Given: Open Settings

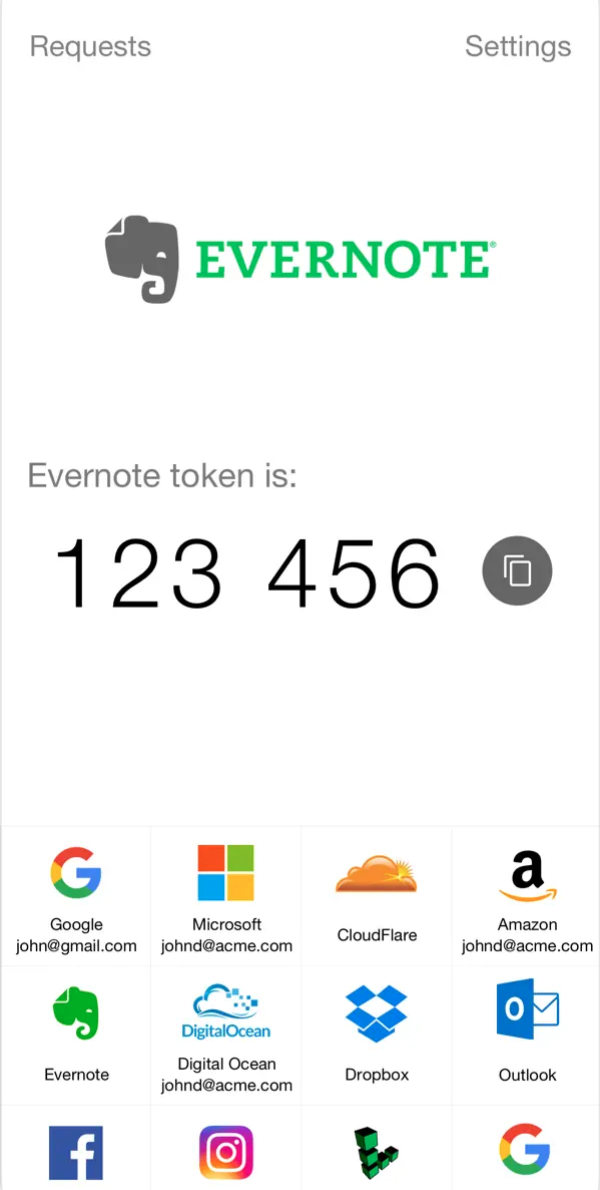Looking at the screenshot, I should point(517,46).
